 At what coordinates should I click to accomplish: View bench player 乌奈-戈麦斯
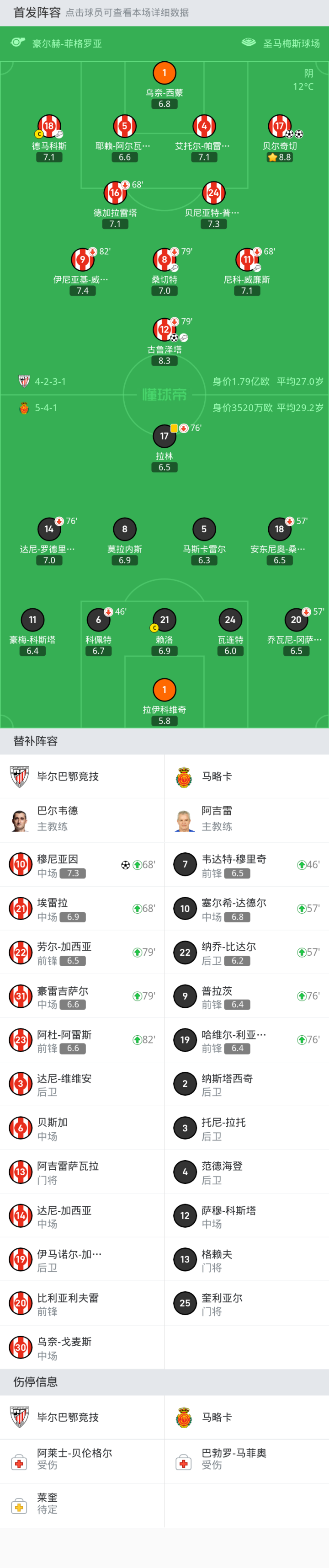pyautogui.click(x=82, y=1347)
